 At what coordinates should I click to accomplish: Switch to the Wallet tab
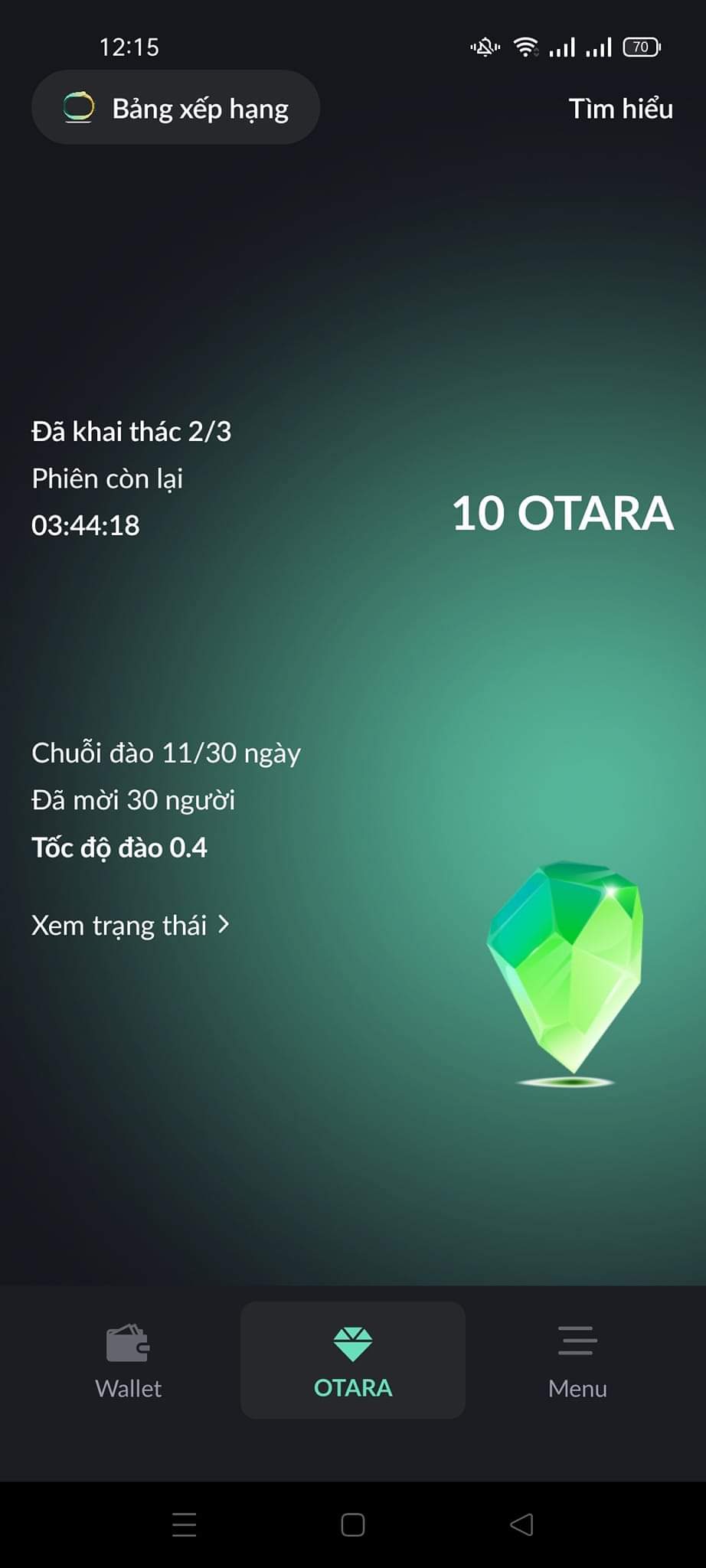click(128, 1361)
